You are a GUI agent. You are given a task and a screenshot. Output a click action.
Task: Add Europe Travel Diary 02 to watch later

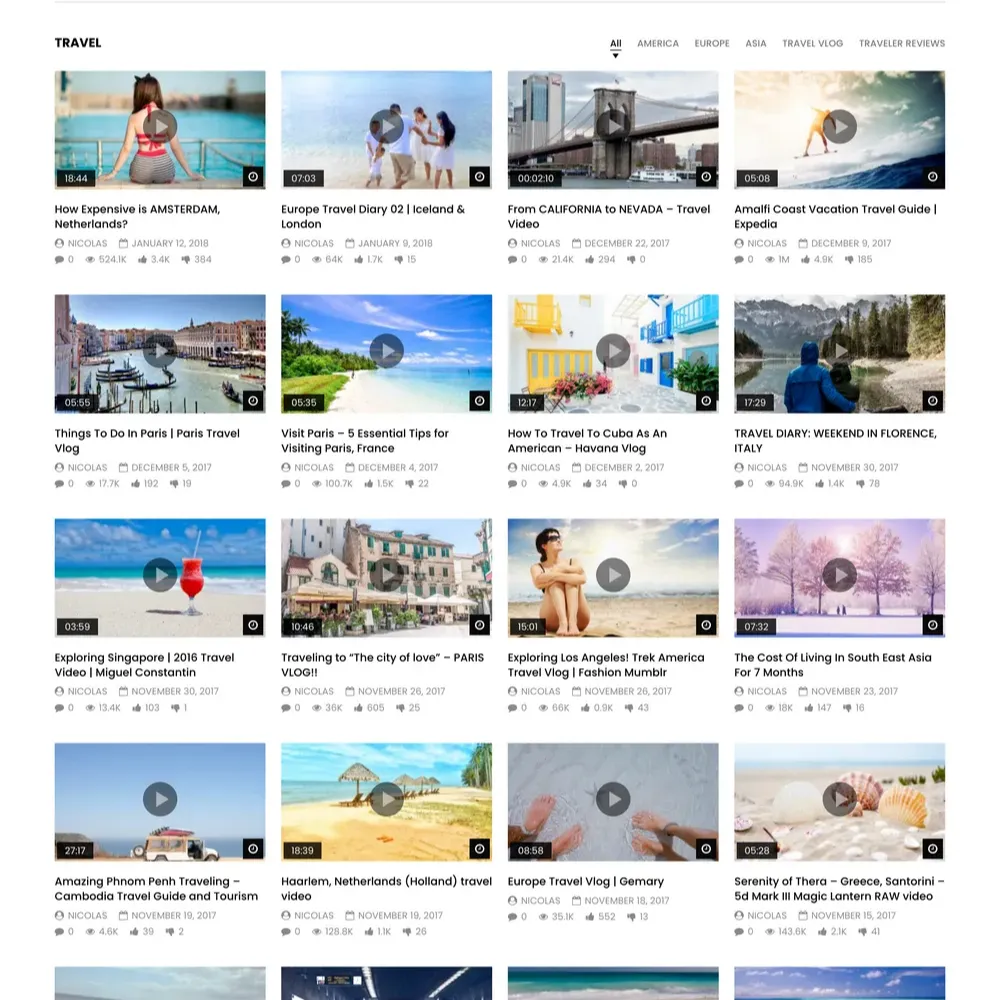point(480,177)
